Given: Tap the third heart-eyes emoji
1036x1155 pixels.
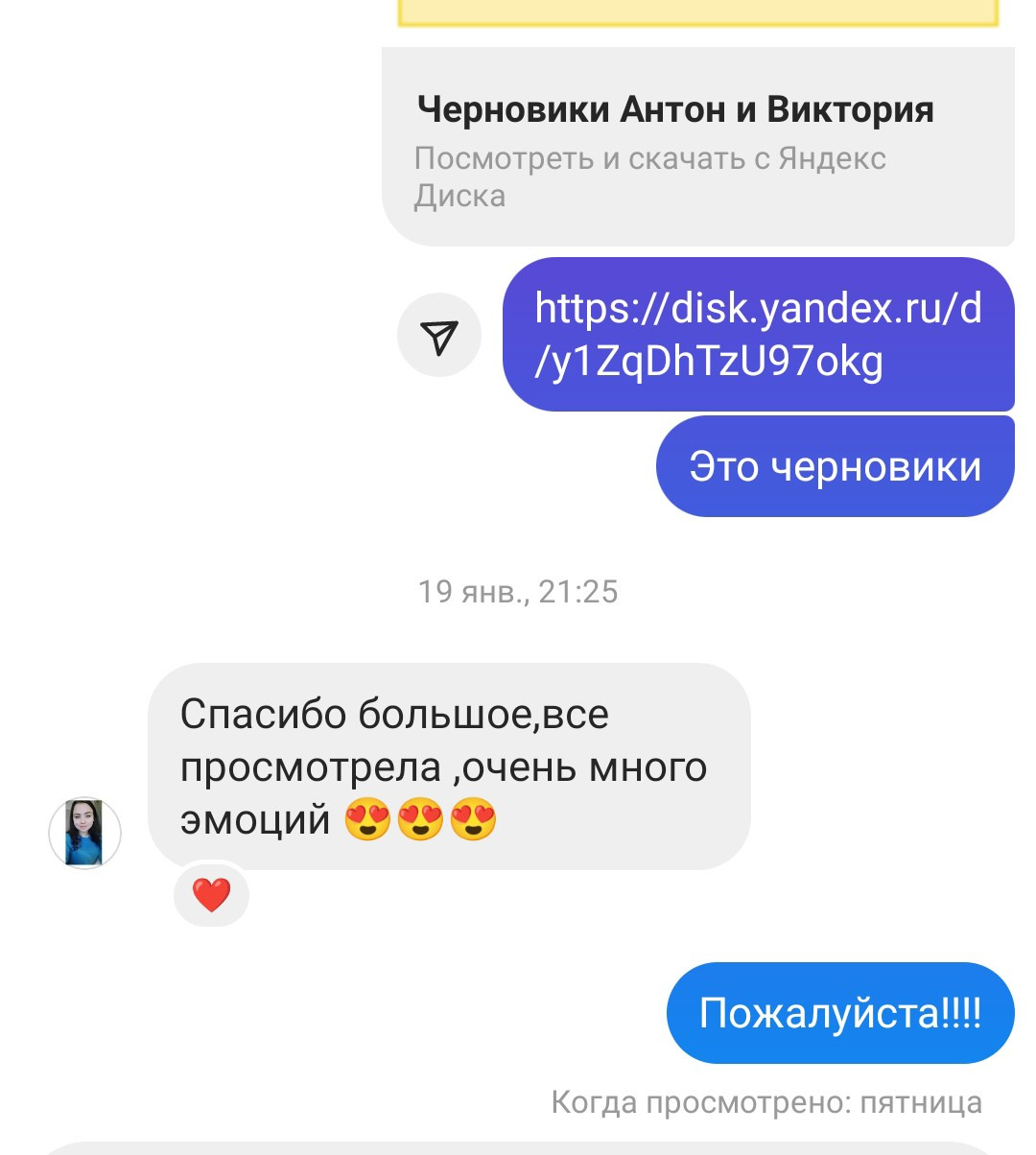Looking at the screenshot, I should point(475,820).
